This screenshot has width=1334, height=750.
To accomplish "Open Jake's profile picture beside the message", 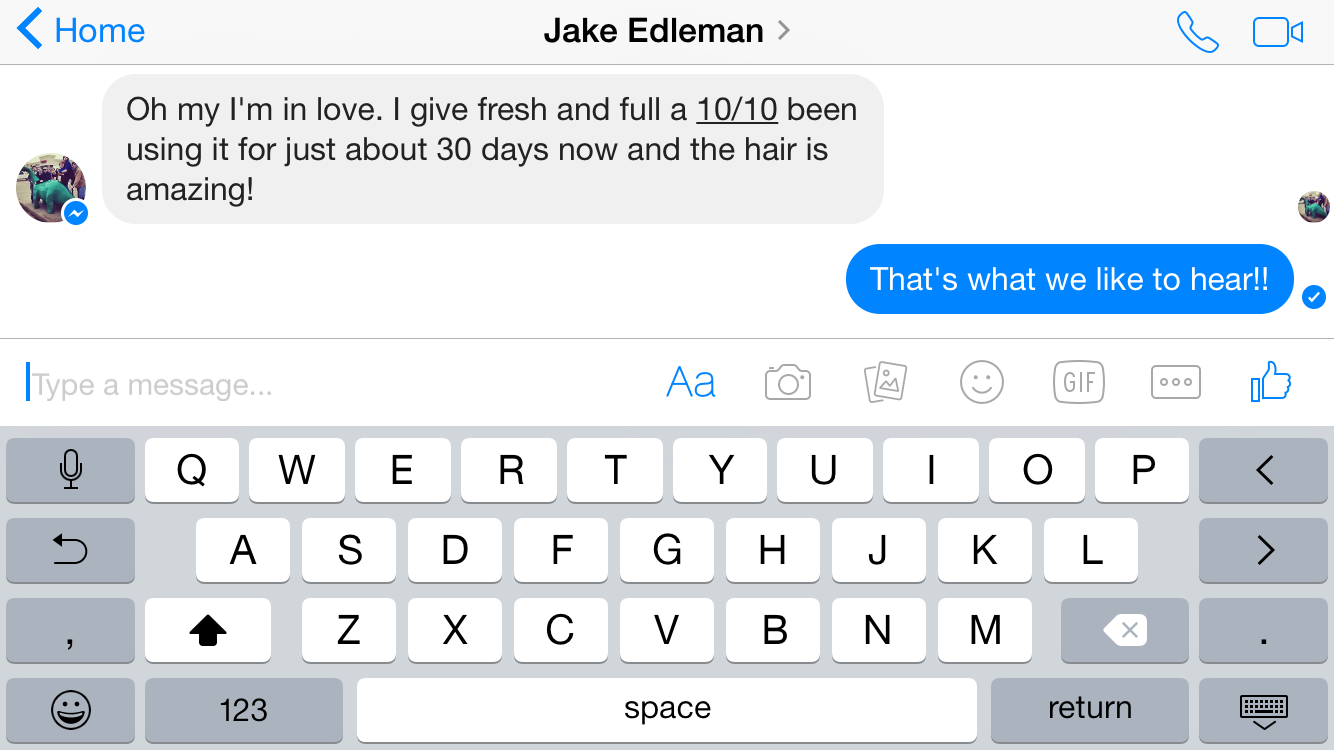I will point(51,188).
